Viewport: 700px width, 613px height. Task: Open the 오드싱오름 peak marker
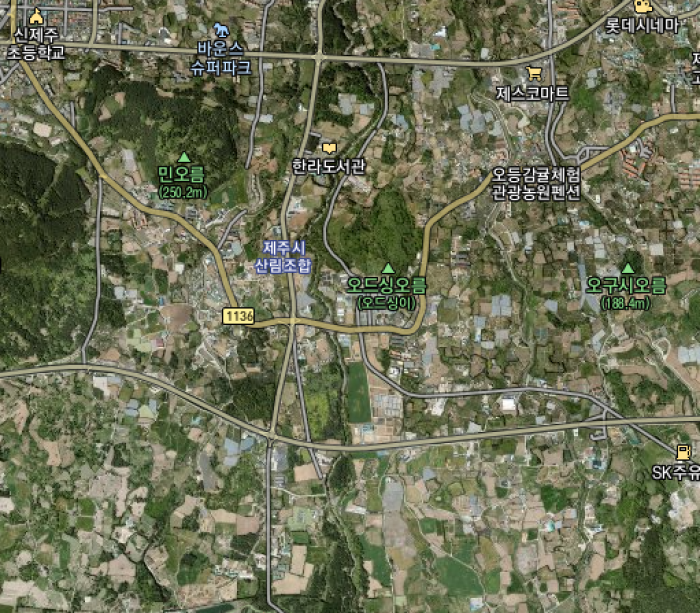coord(387,268)
